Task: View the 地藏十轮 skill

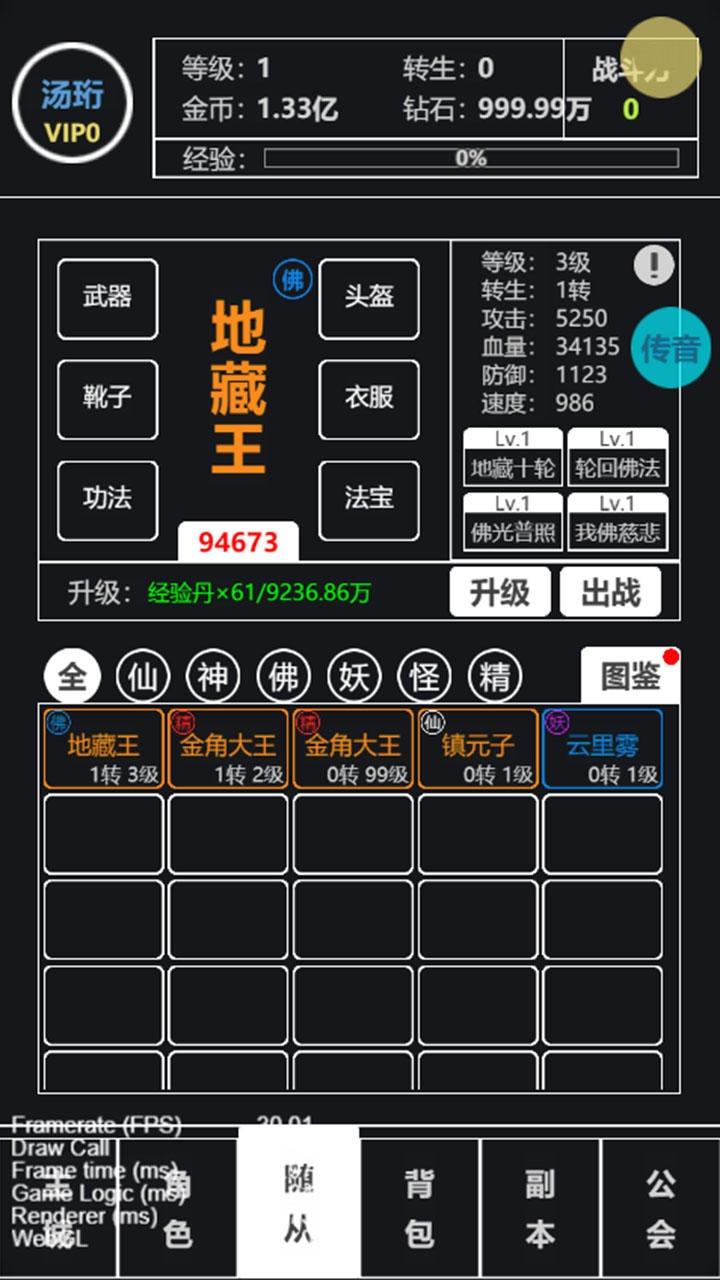Action: [513, 457]
